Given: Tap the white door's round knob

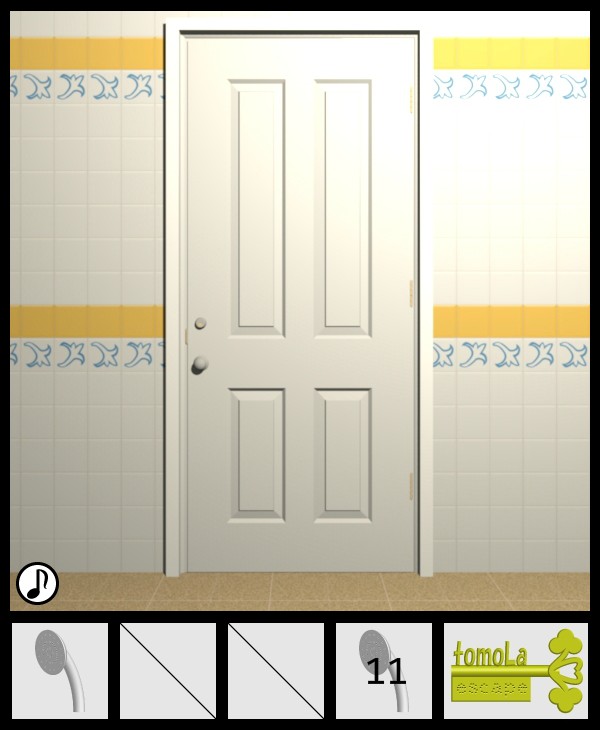Looking at the screenshot, I should pyautogui.click(x=201, y=364).
